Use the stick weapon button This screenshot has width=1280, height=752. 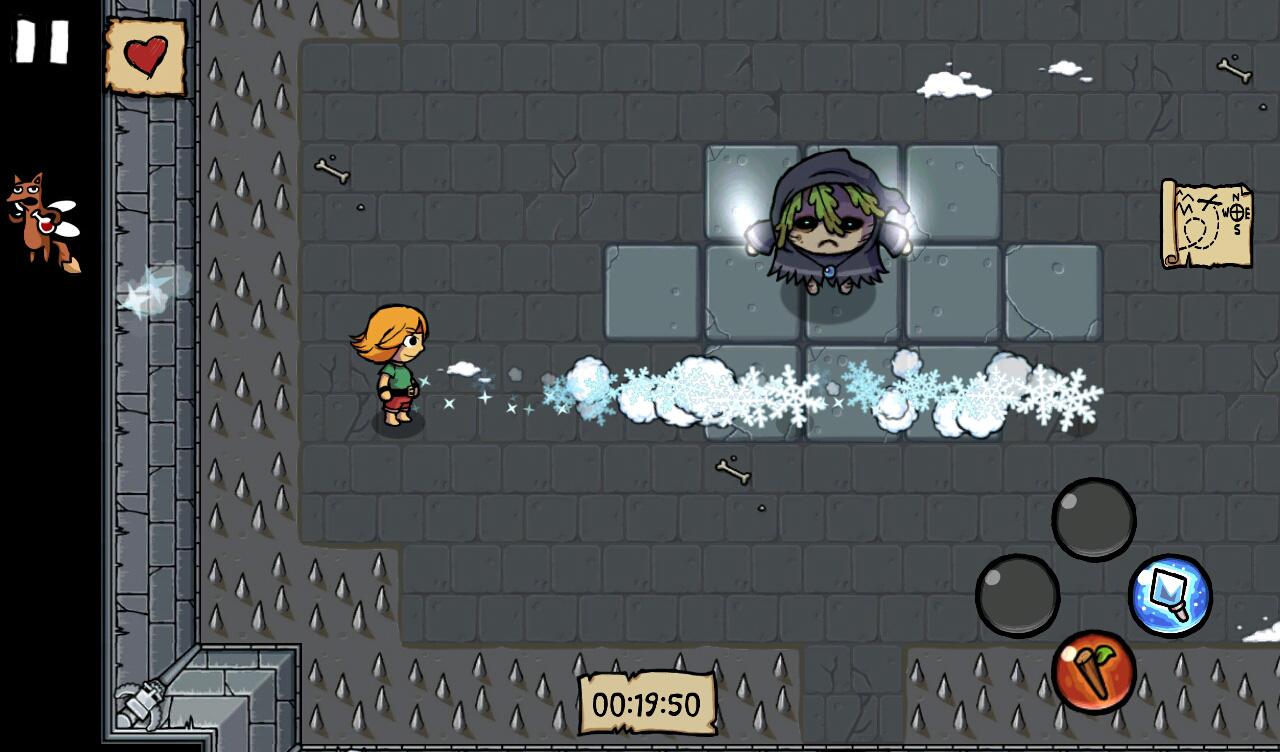coord(1093,671)
